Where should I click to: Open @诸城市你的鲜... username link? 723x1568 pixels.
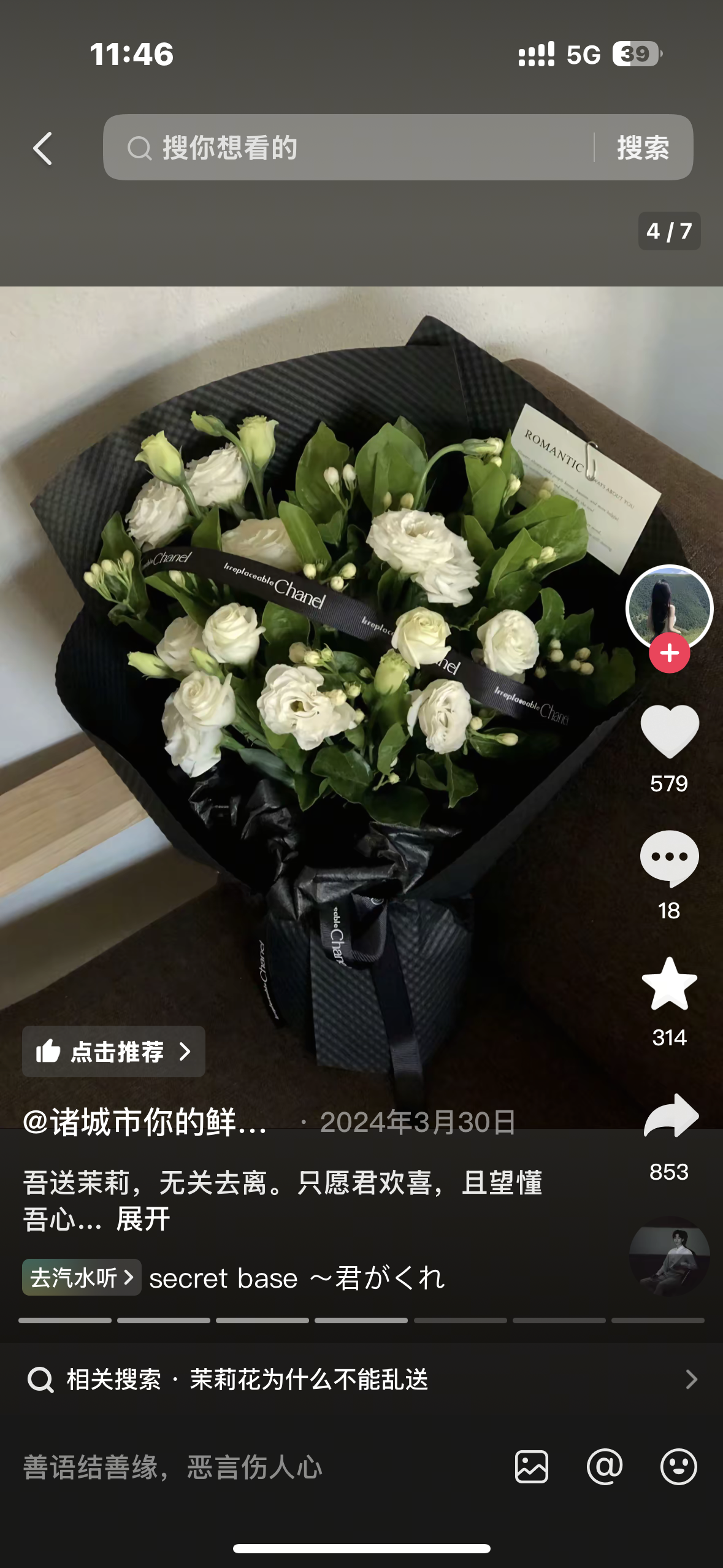(x=145, y=1122)
